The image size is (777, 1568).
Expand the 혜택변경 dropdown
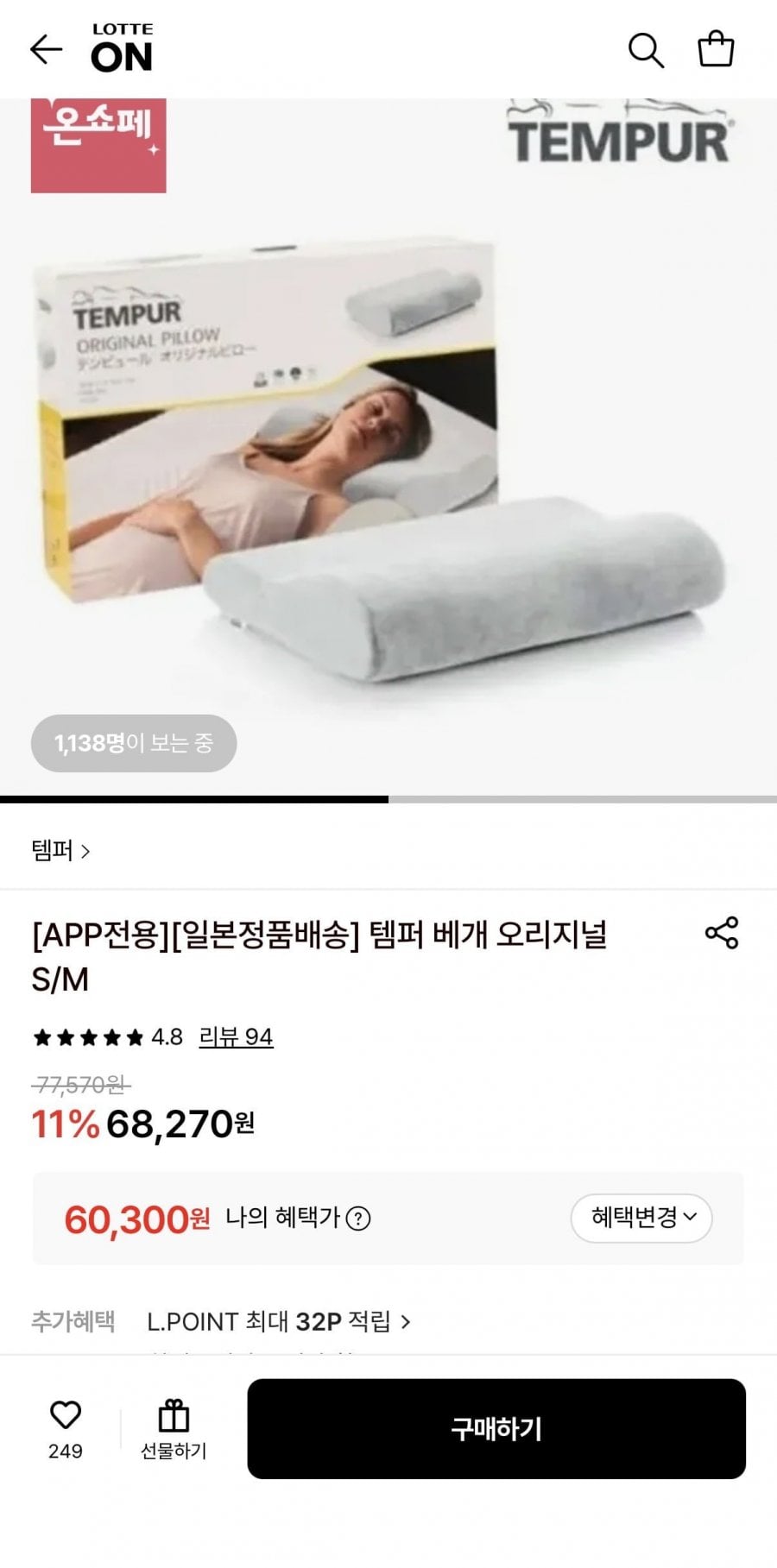(641, 1218)
